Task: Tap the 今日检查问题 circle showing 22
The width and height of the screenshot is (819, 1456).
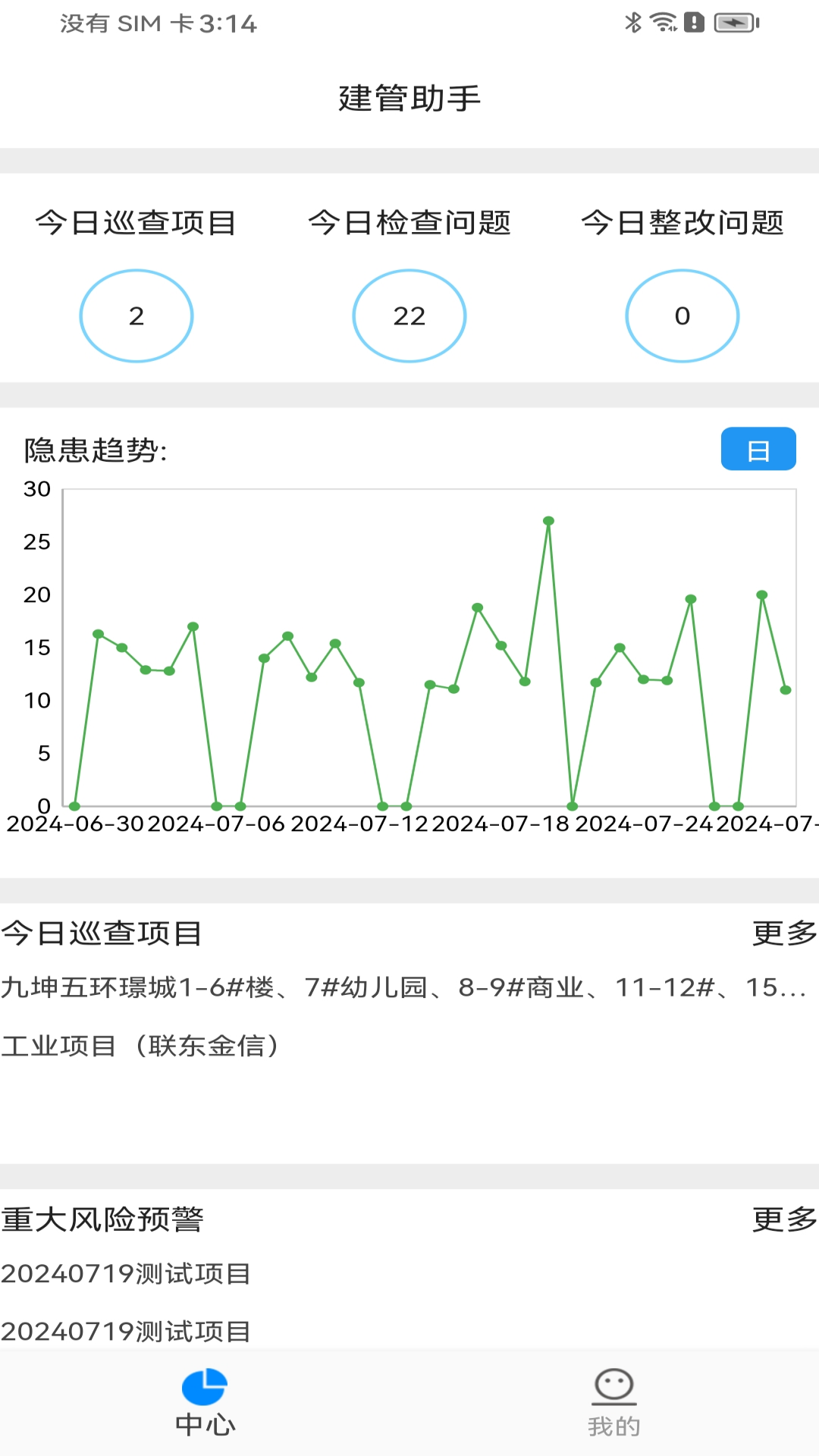Action: click(409, 315)
